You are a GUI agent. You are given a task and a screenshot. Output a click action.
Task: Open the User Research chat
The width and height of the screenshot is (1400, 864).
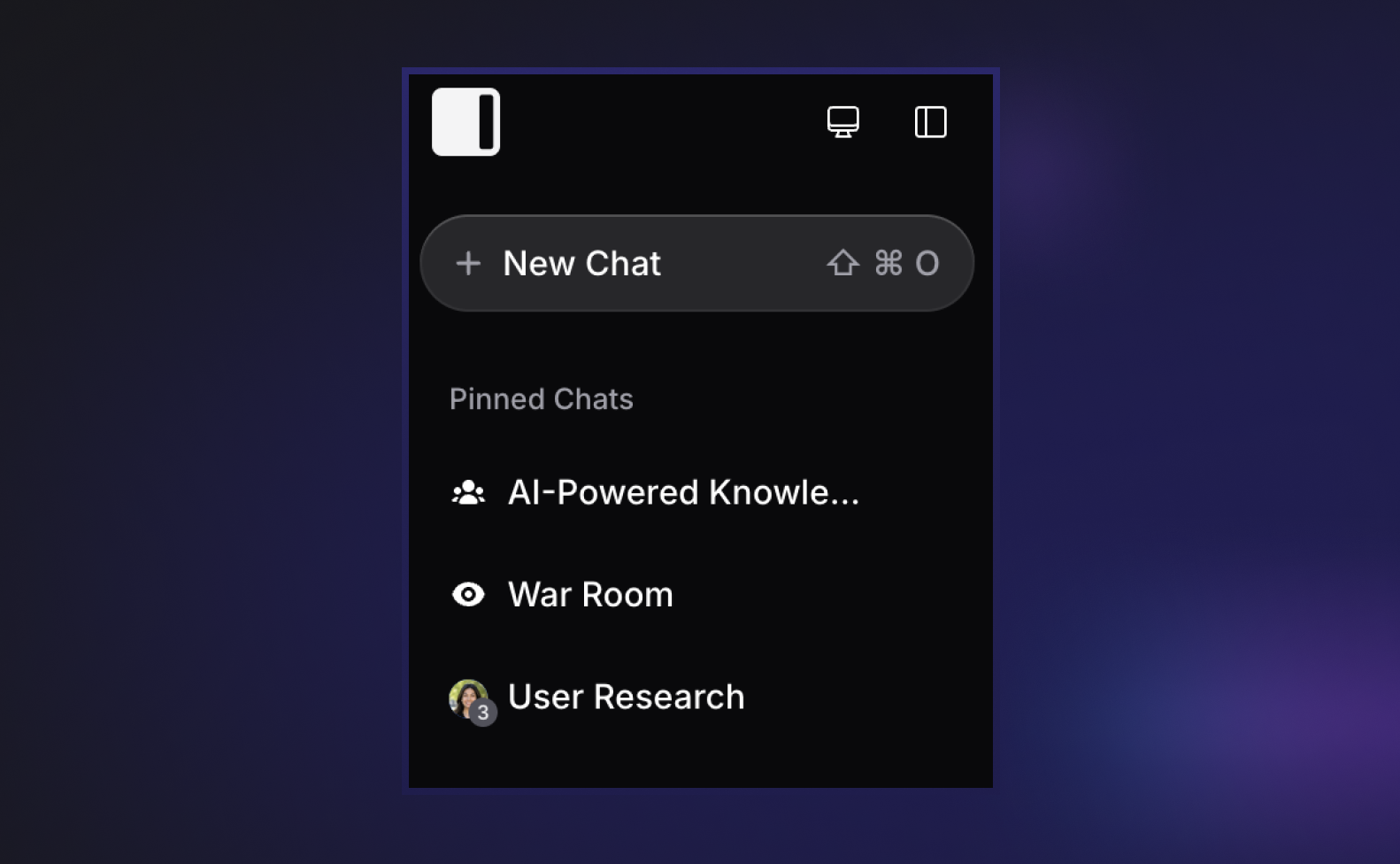click(626, 697)
